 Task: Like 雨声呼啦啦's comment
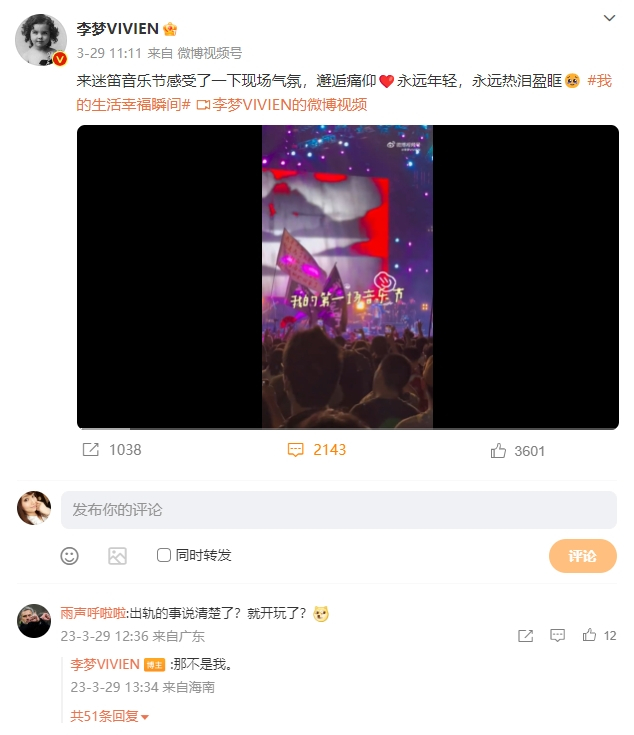pos(599,636)
